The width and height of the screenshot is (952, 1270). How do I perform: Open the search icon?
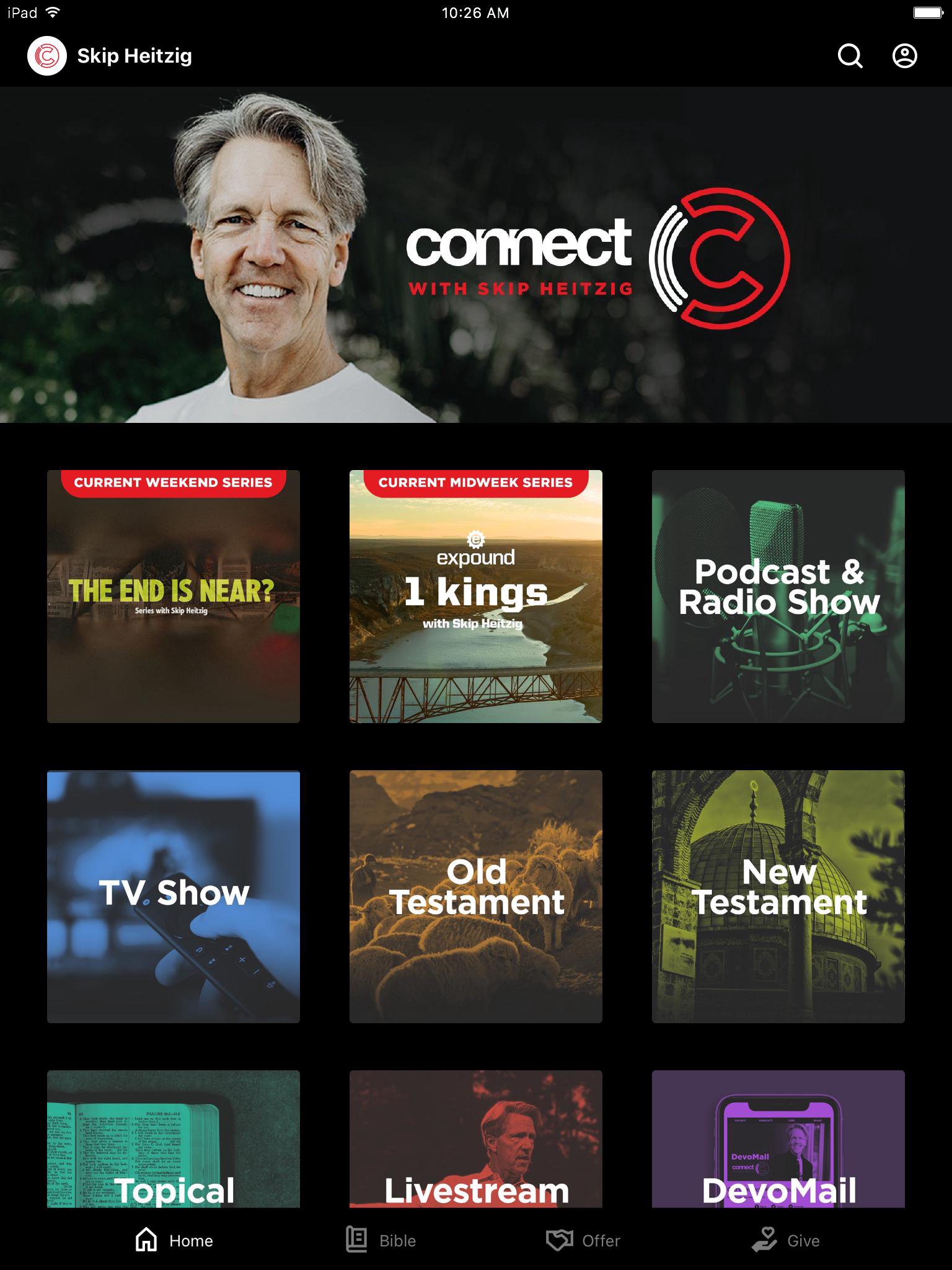click(850, 56)
